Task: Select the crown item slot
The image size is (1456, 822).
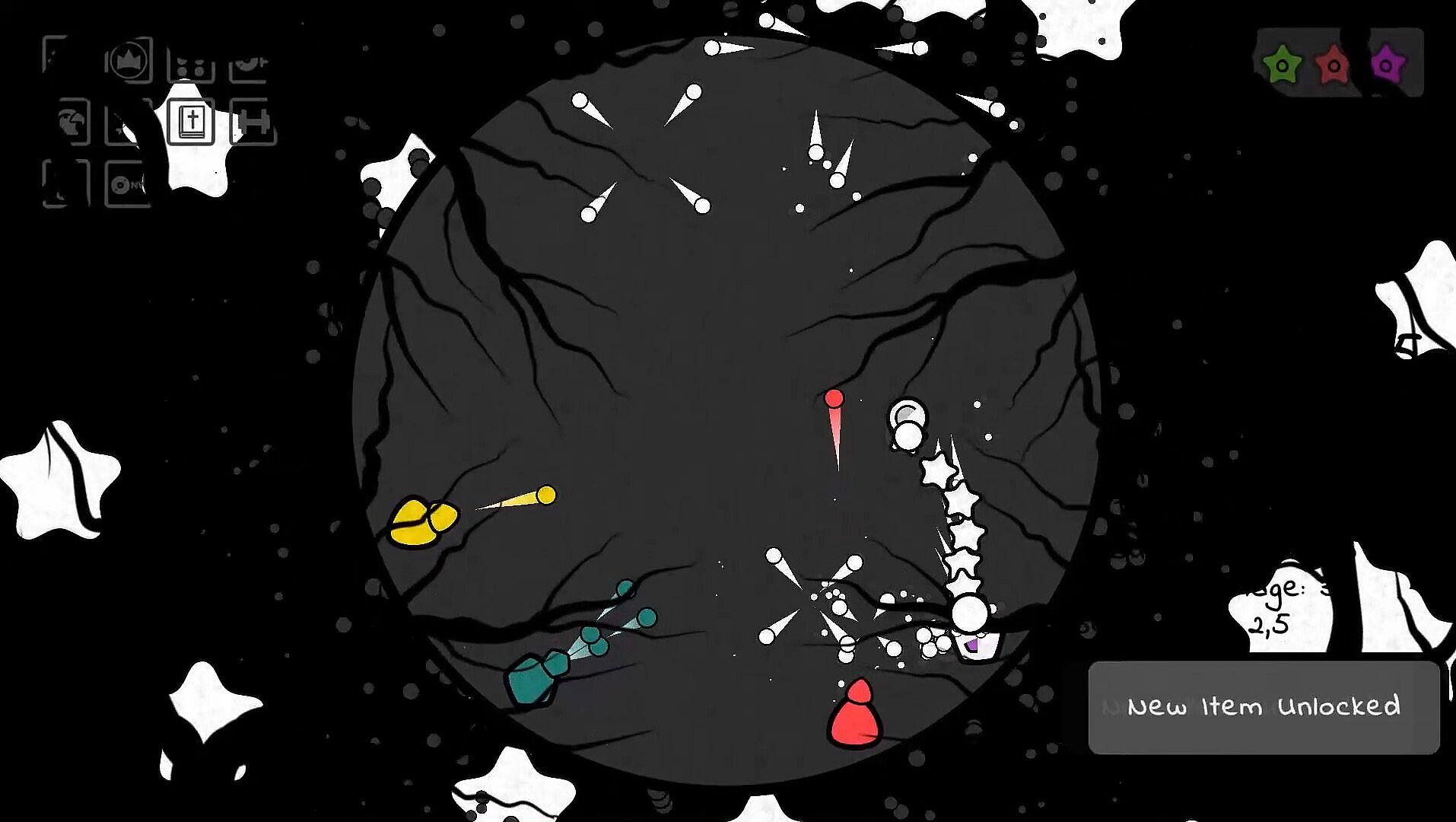Action: (129, 61)
